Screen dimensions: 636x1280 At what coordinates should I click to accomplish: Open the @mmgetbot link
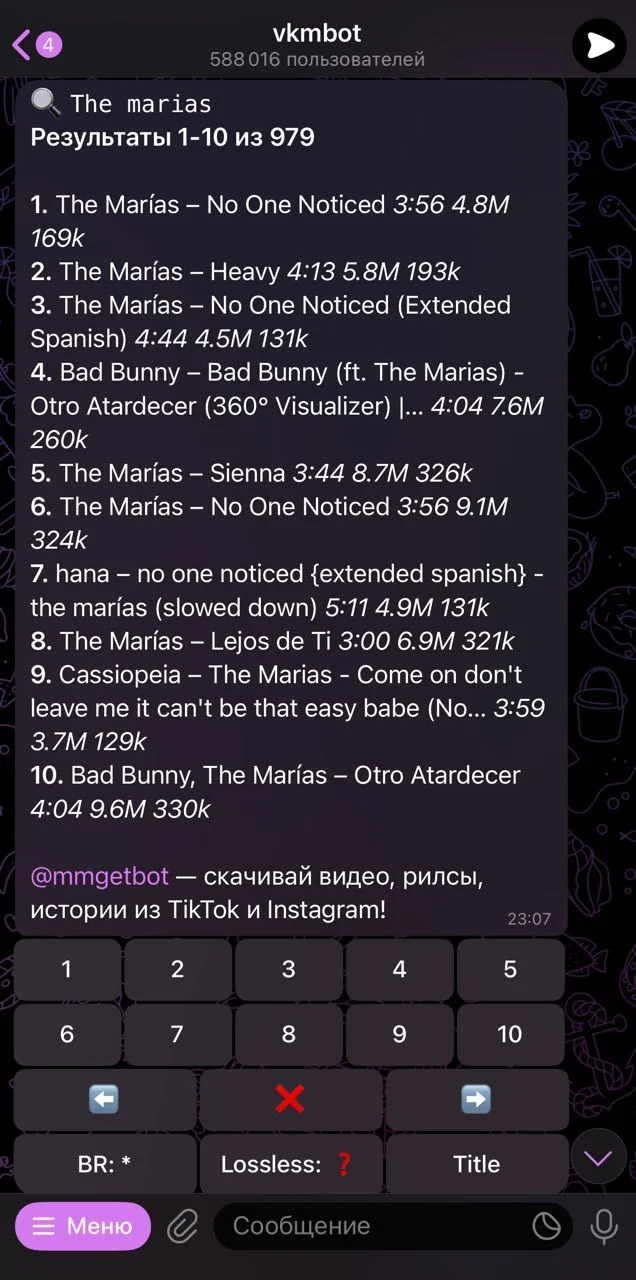point(100,877)
